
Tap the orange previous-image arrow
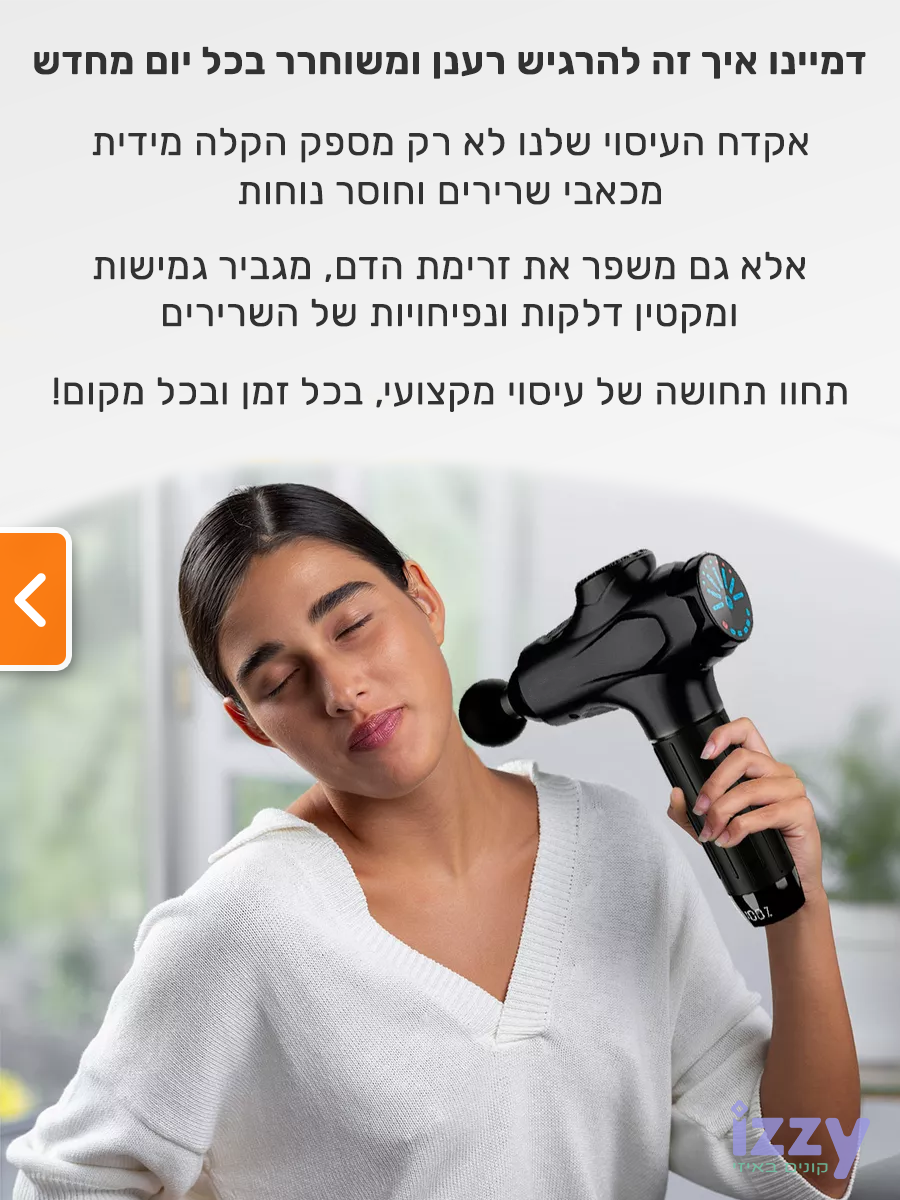32,599
